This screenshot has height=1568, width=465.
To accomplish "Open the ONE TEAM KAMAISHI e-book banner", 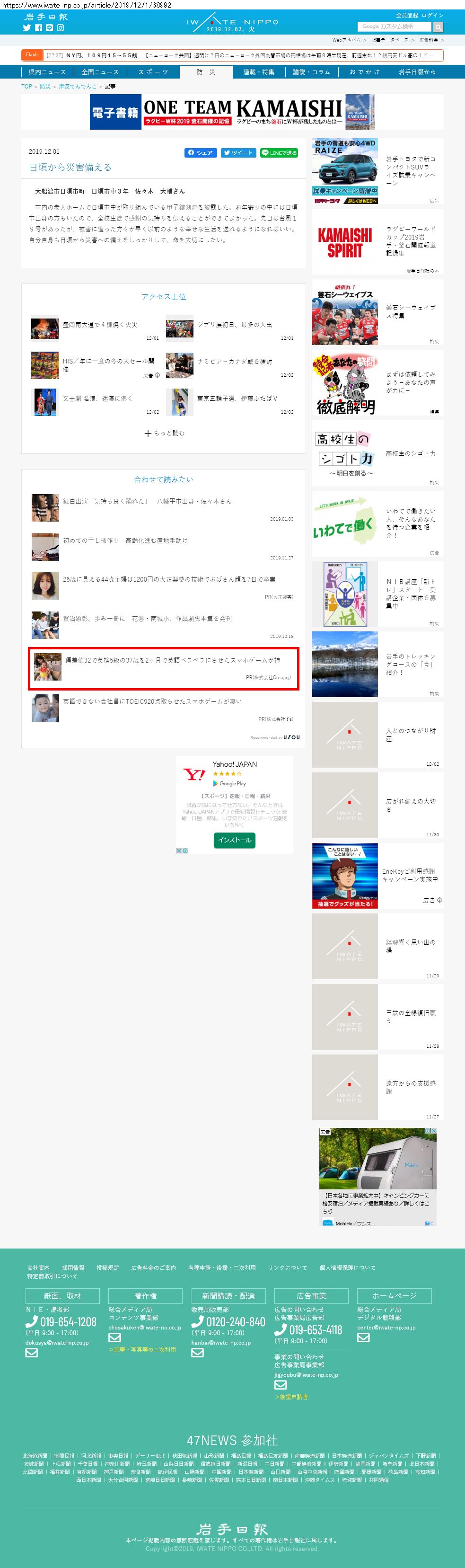I will coord(233,112).
